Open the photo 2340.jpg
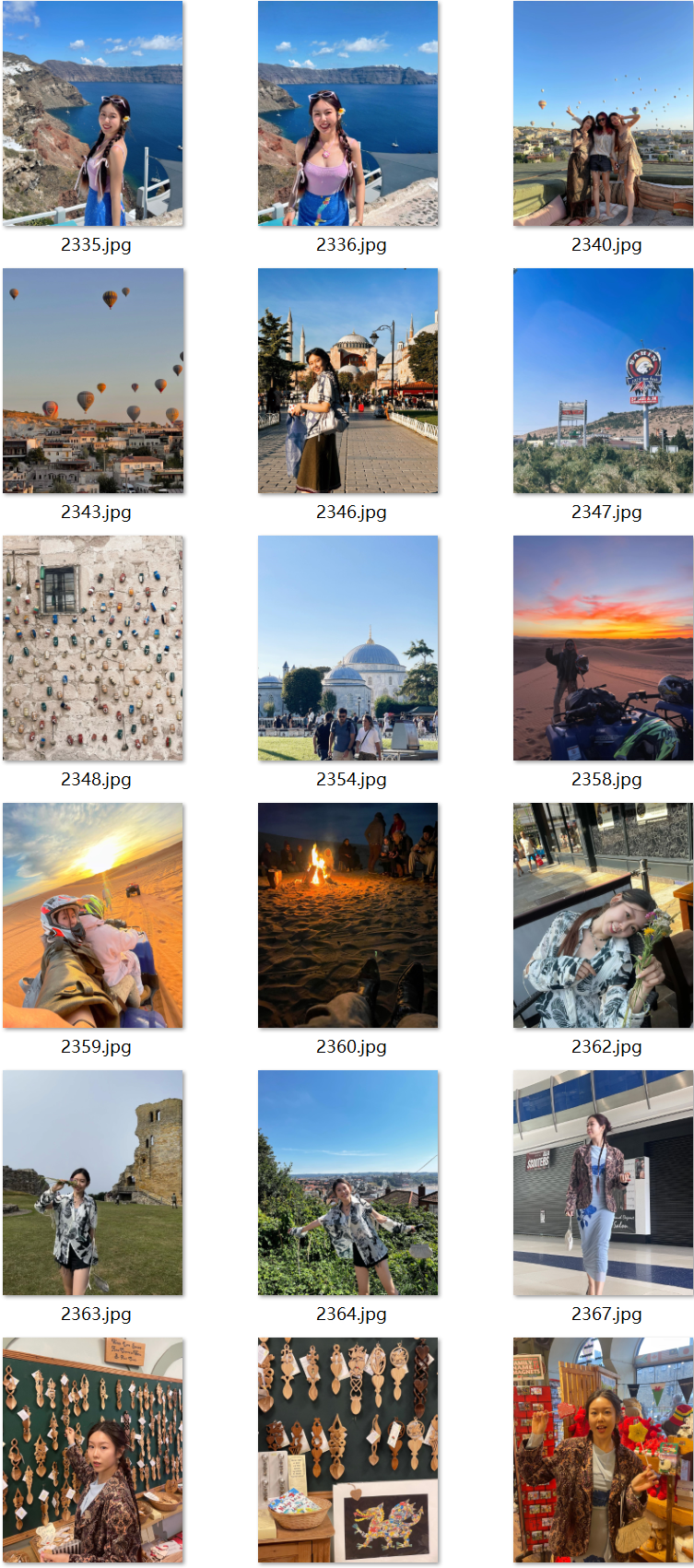The height and width of the screenshot is (1568, 694). coord(603,113)
